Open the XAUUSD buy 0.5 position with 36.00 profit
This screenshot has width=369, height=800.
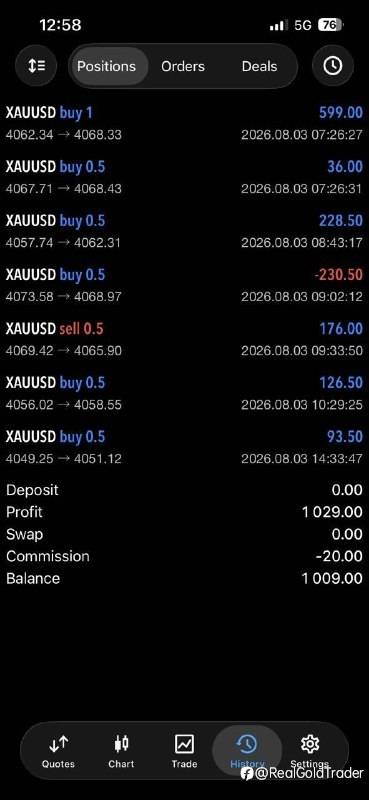pyautogui.click(x=184, y=178)
